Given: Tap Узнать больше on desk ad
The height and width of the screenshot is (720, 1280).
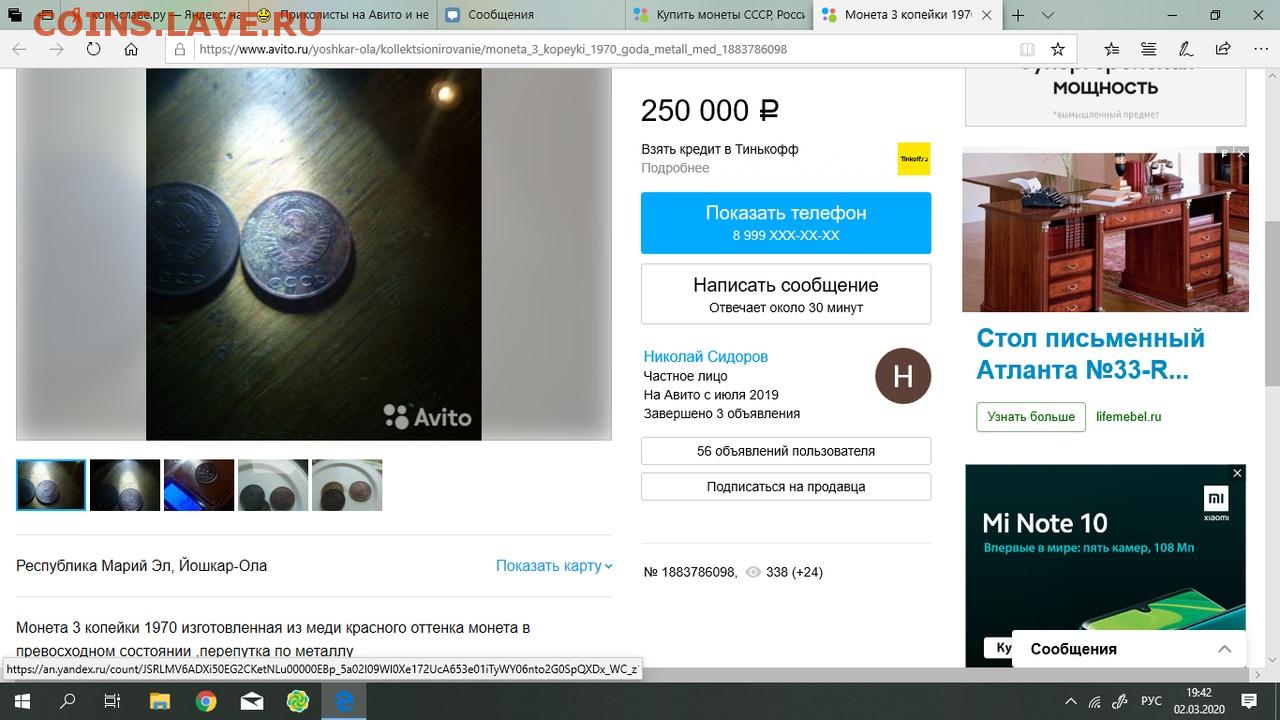Looking at the screenshot, I should tap(1031, 417).
